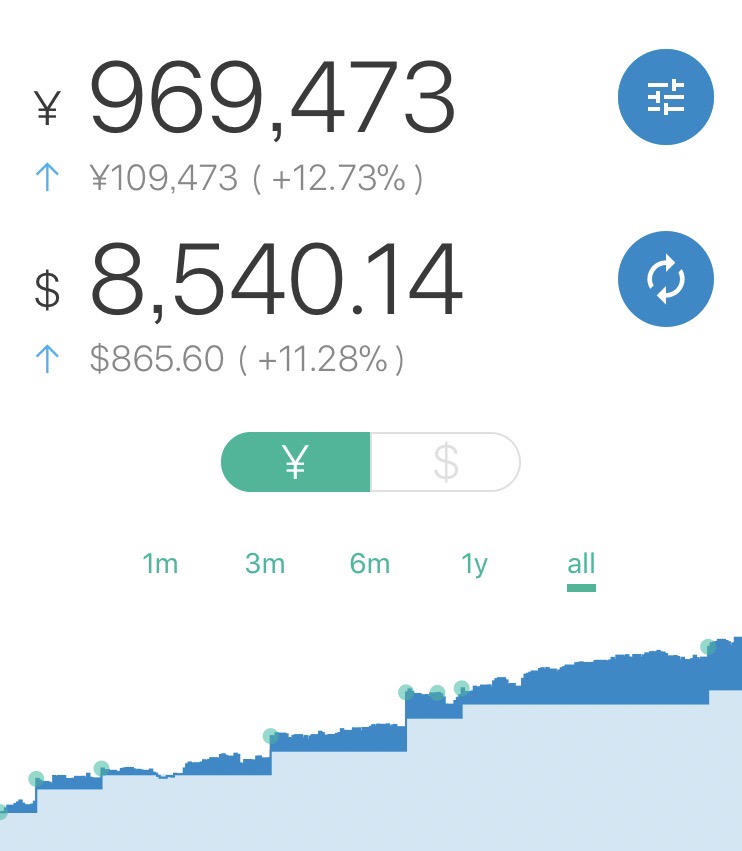Switch the chart currency to dollars
The width and height of the screenshot is (742, 851).
click(446, 462)
